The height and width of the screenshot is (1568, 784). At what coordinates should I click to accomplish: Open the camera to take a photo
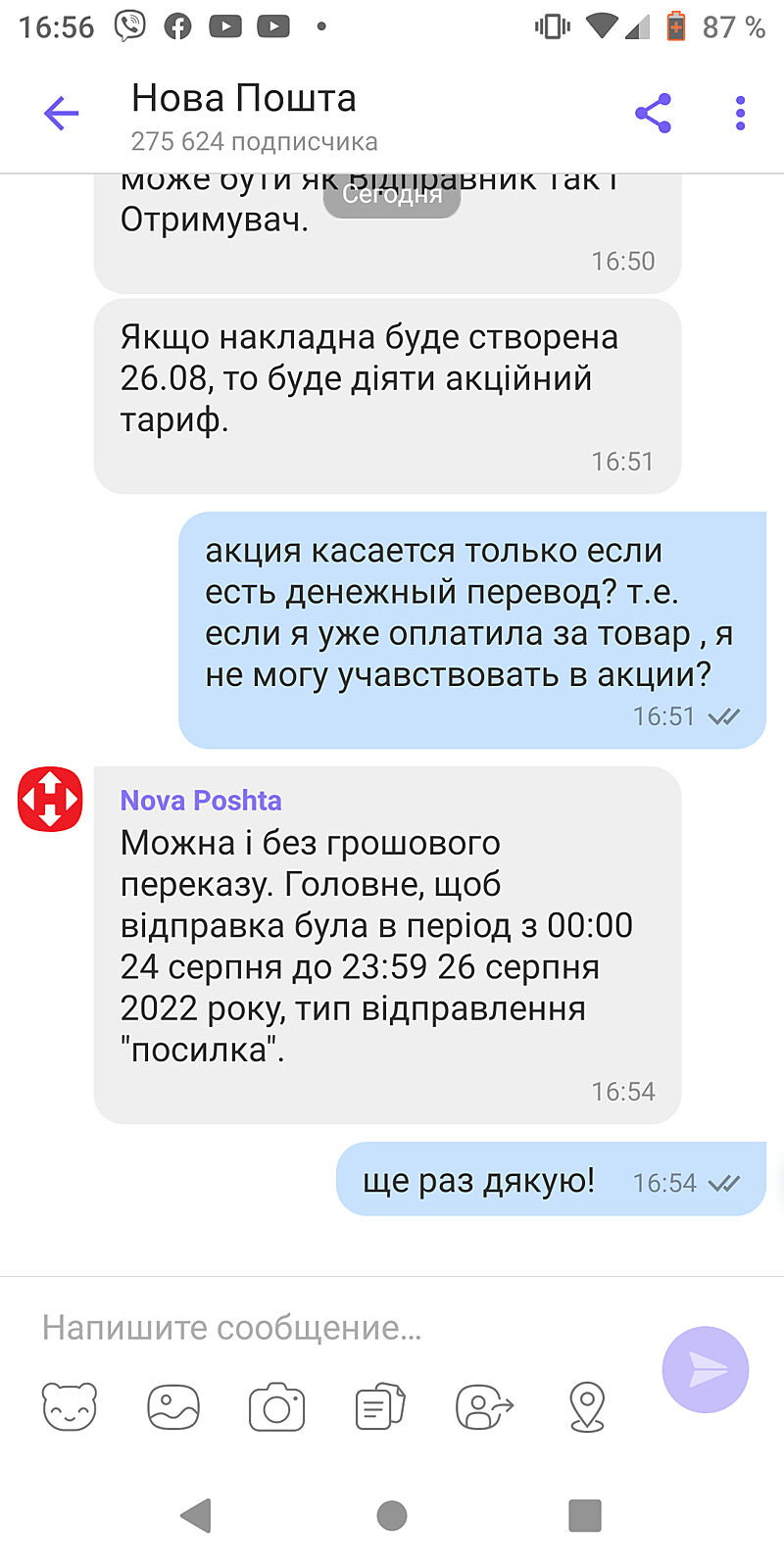[276, 1407]
